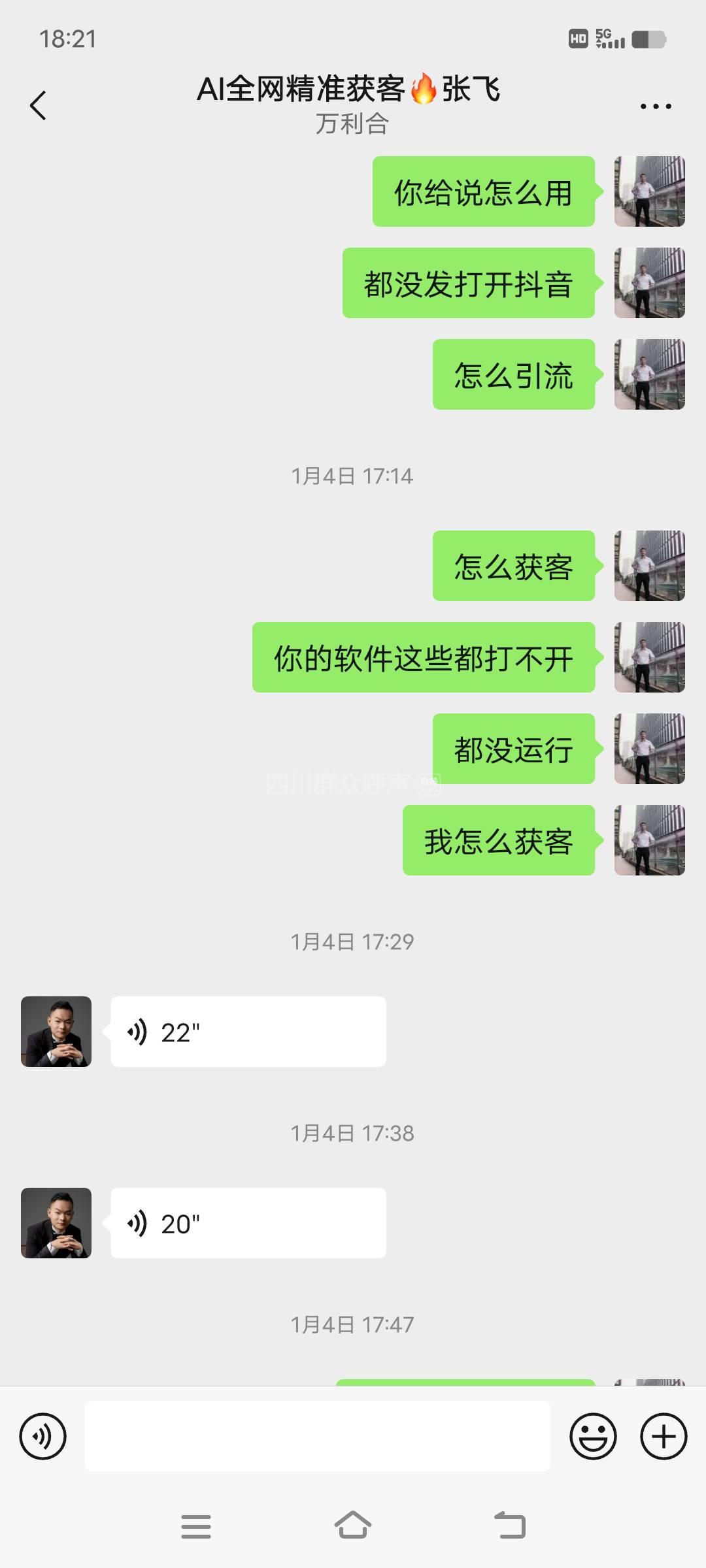The width and height of the screenshot is (706, 1568).
Task: Open the emoji picker
Action: click(593, 1436)
